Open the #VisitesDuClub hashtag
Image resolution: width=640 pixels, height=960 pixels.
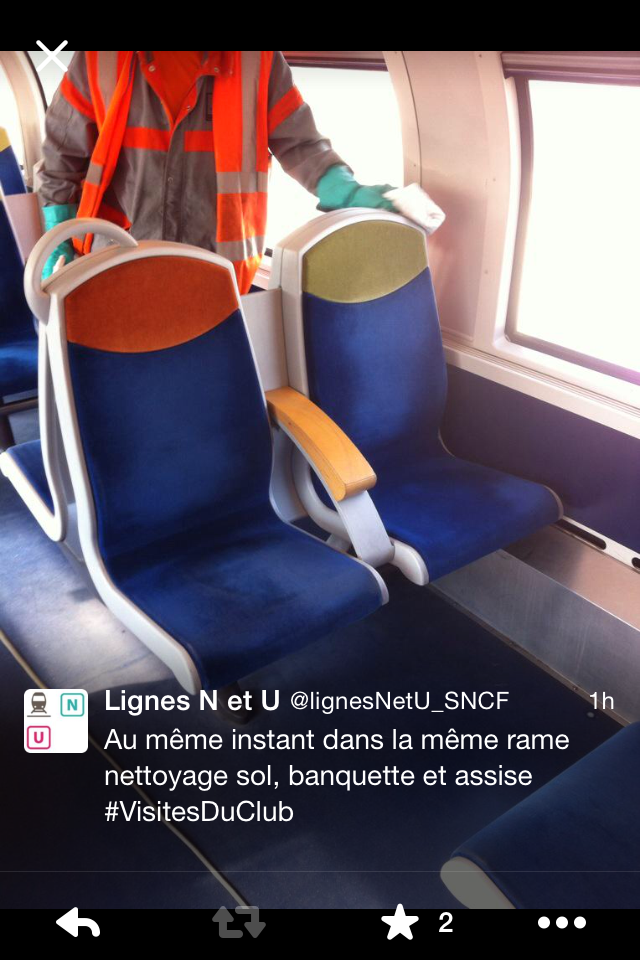coord(199,812)
